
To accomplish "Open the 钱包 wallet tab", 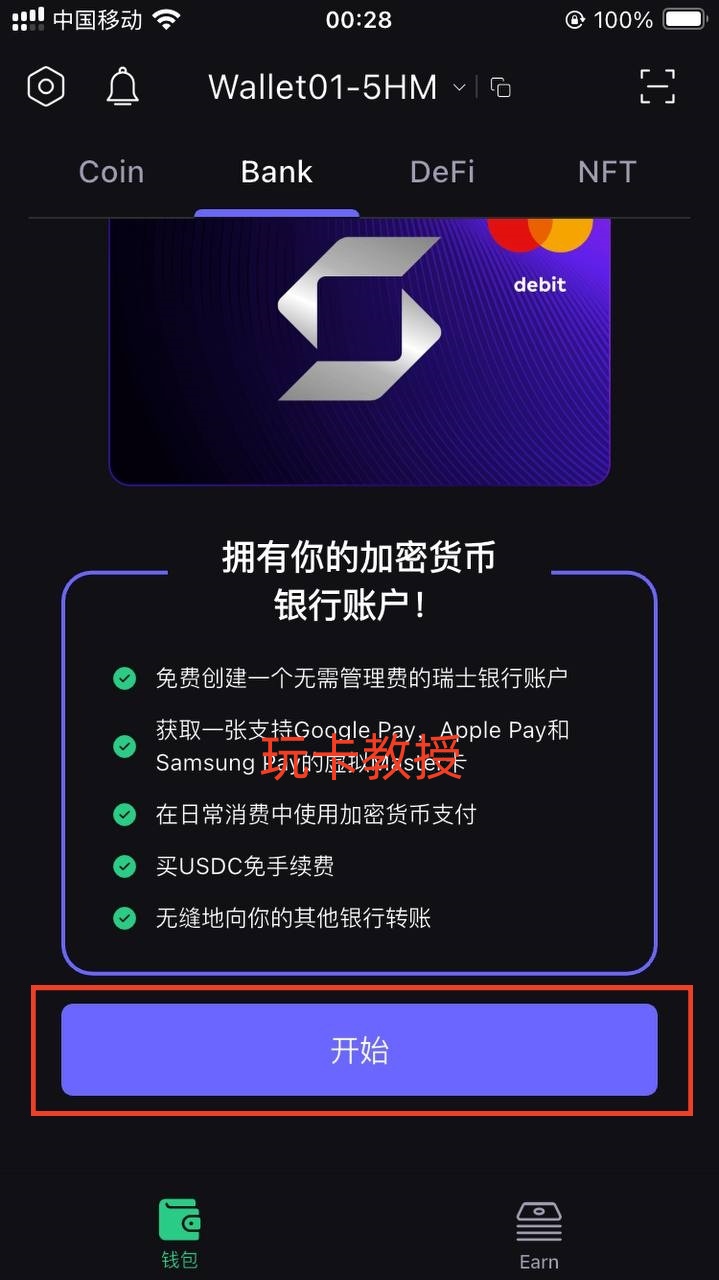I will click(180, 1233).
